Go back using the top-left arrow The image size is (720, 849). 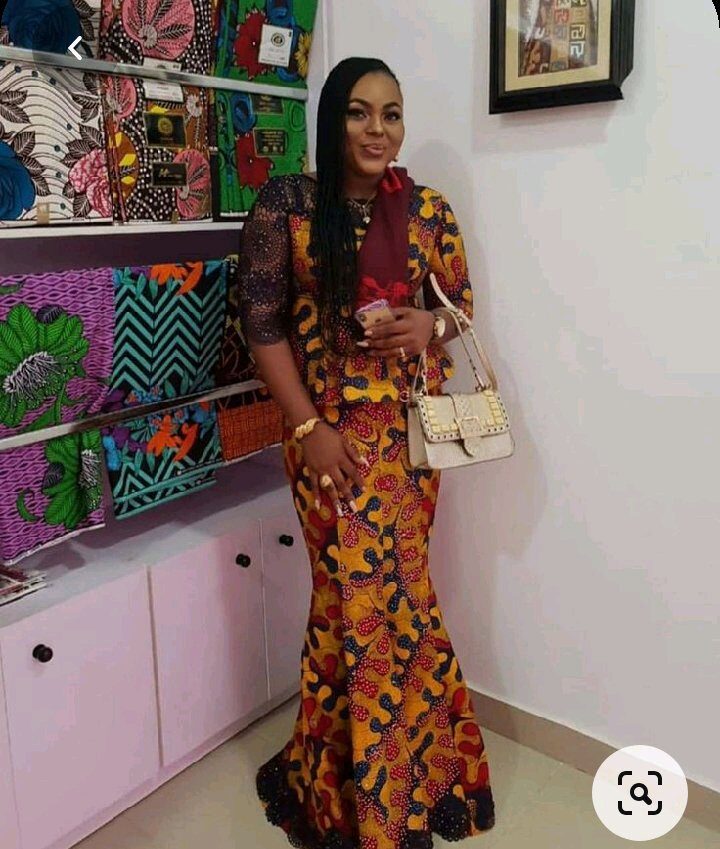[x=75, y=47]
